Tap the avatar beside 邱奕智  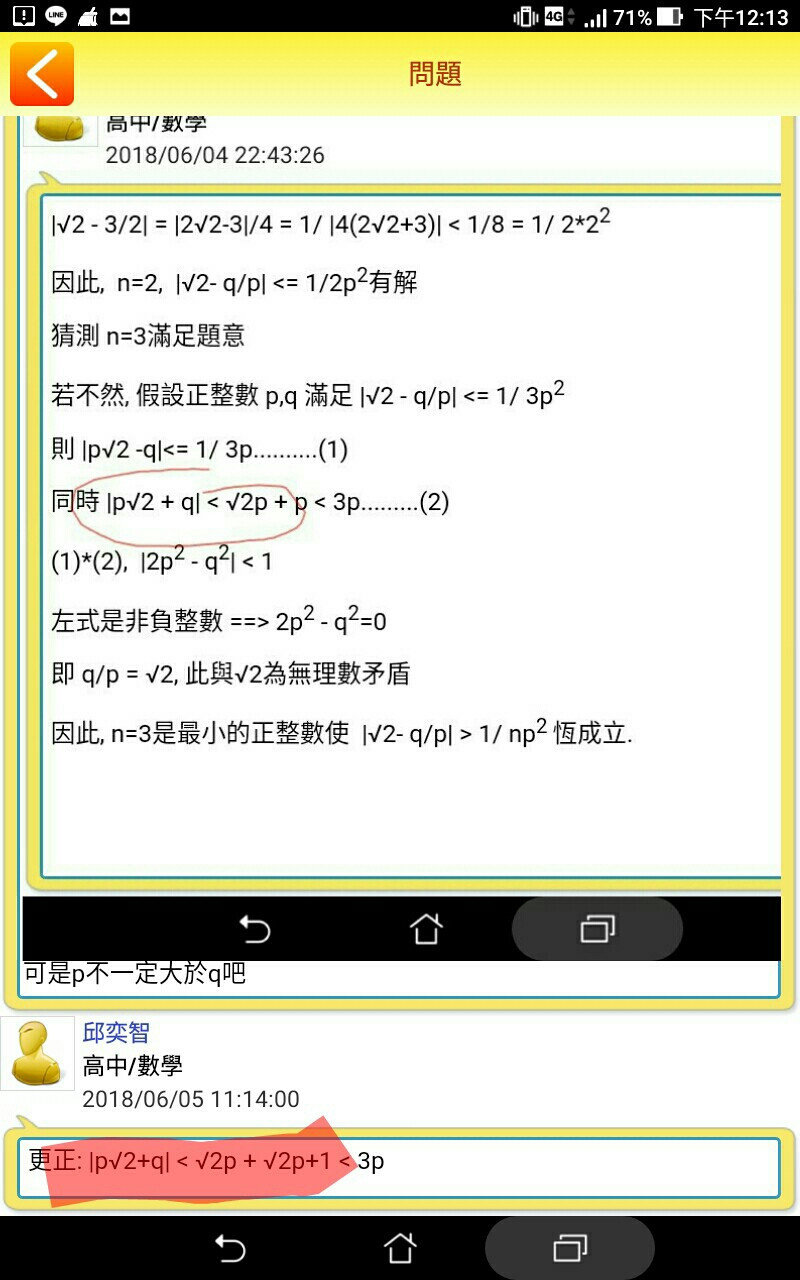click(x=38, y=1053)
